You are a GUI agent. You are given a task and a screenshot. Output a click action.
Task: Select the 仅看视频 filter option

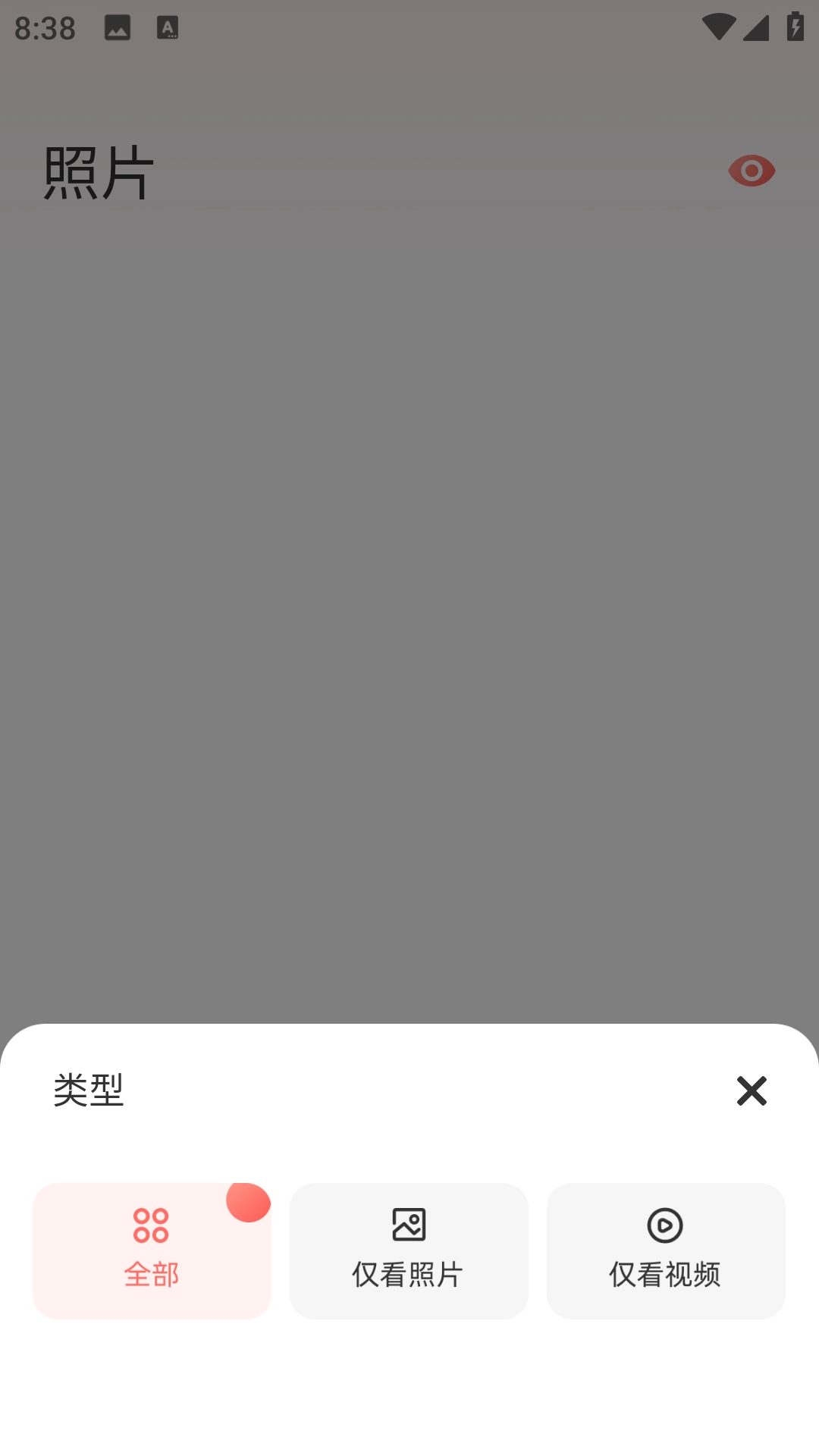667,1251
